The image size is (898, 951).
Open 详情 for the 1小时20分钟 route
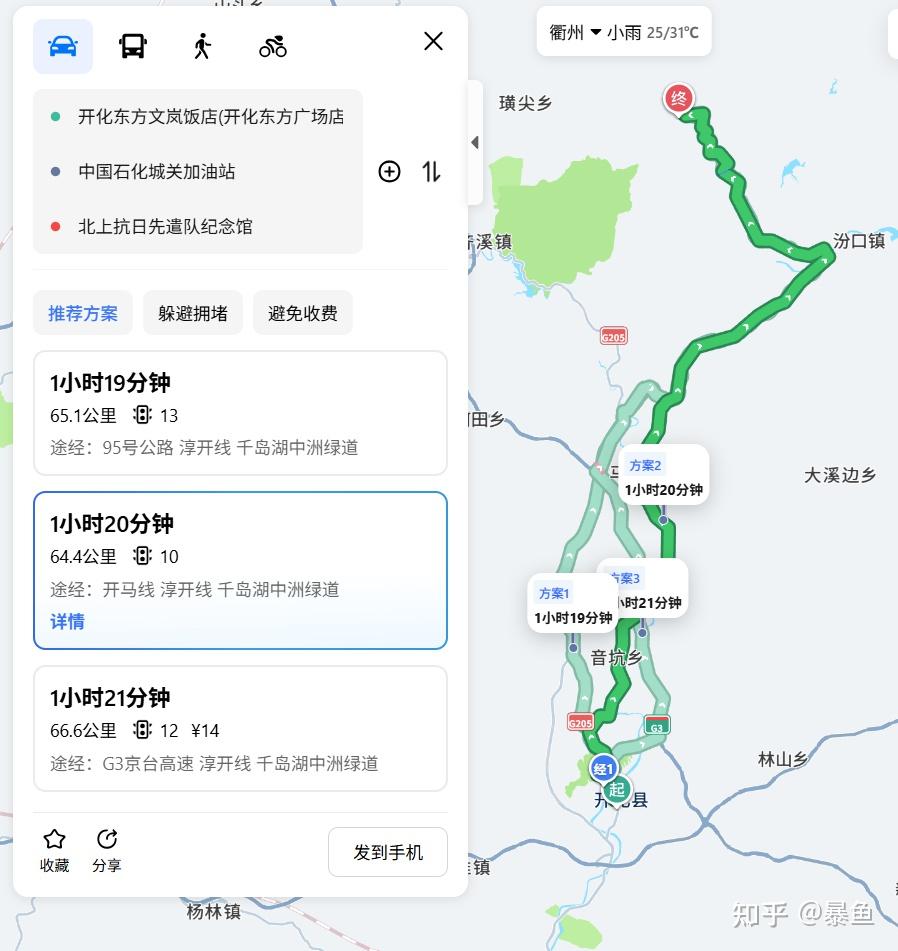(67, 622)
